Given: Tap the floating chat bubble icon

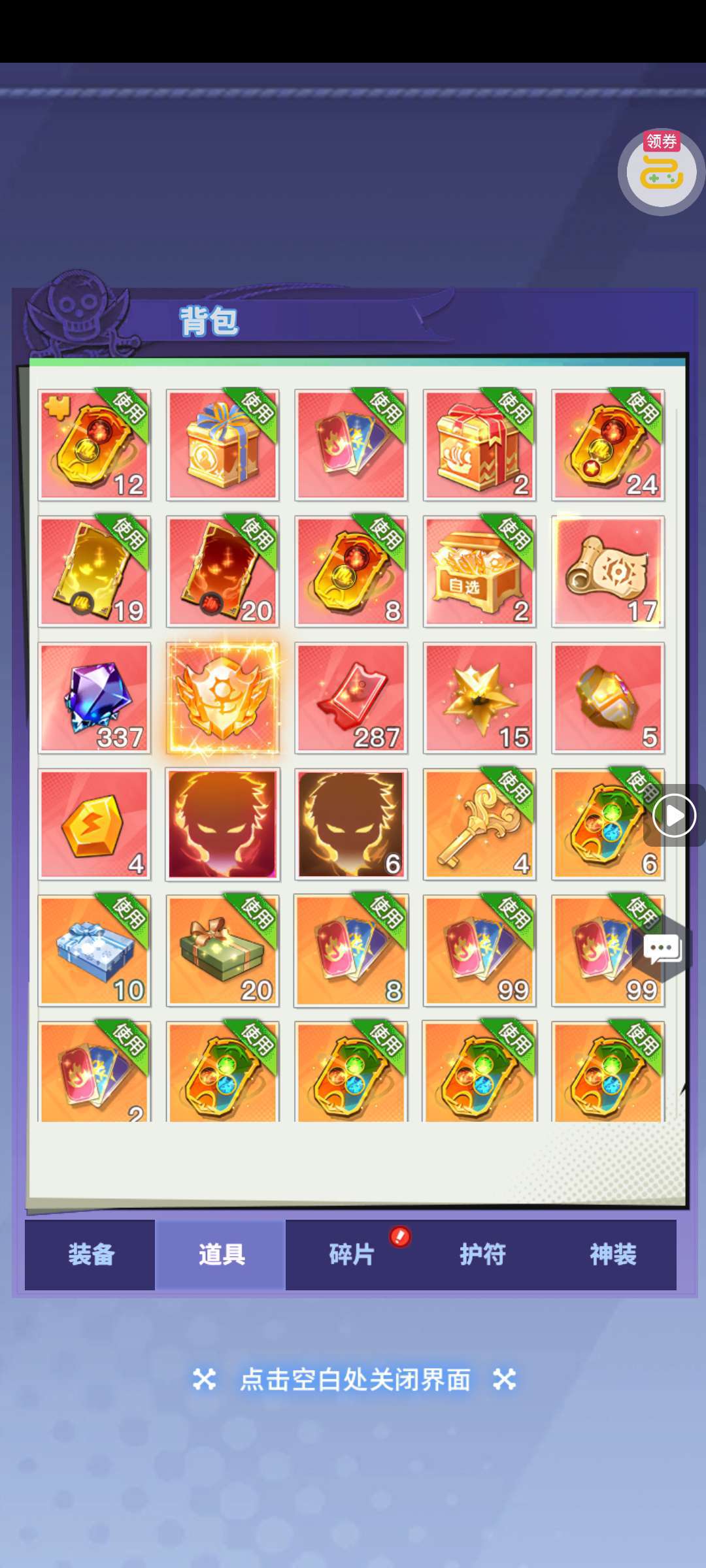Looking at the screenshot, I should pos(662,949).
